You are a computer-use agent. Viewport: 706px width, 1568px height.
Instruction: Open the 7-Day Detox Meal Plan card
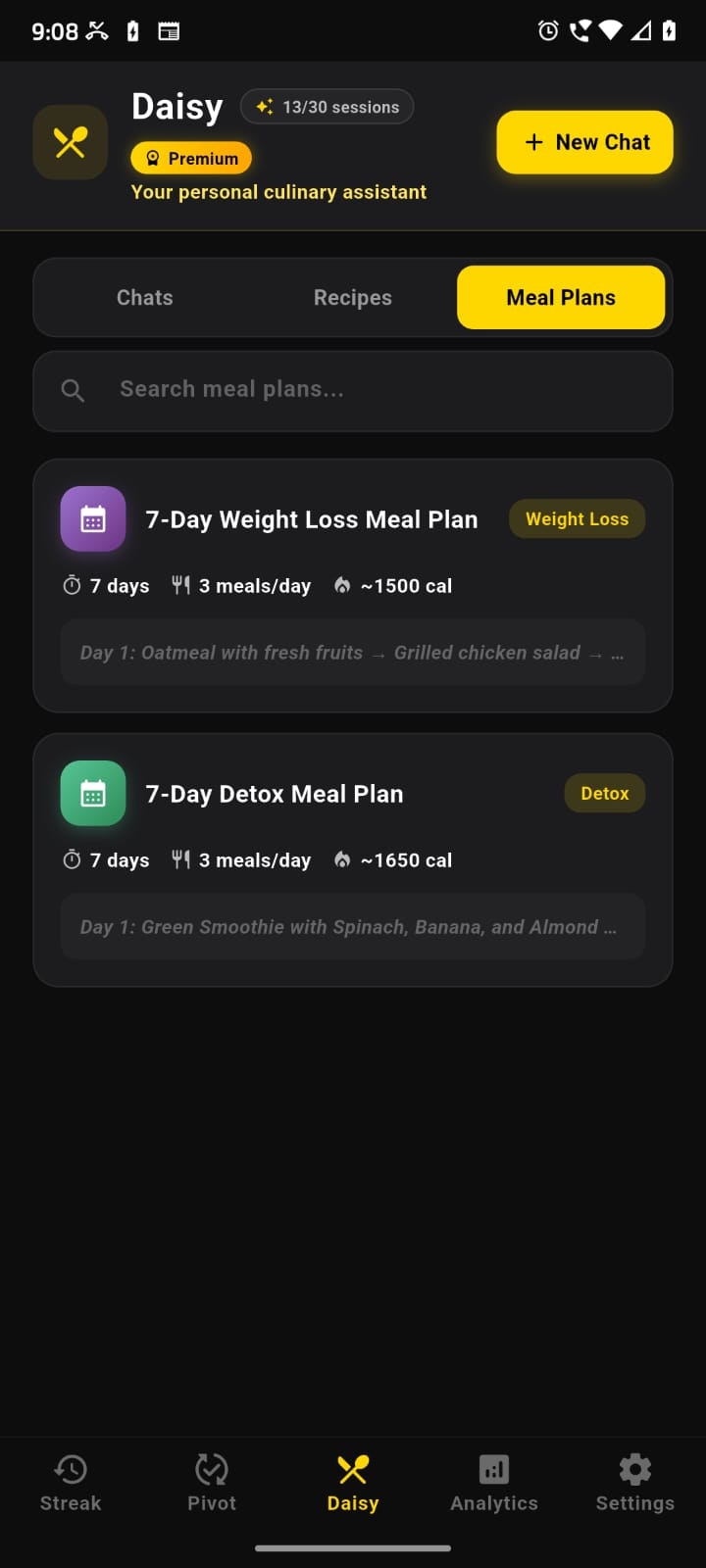point(353,860)
